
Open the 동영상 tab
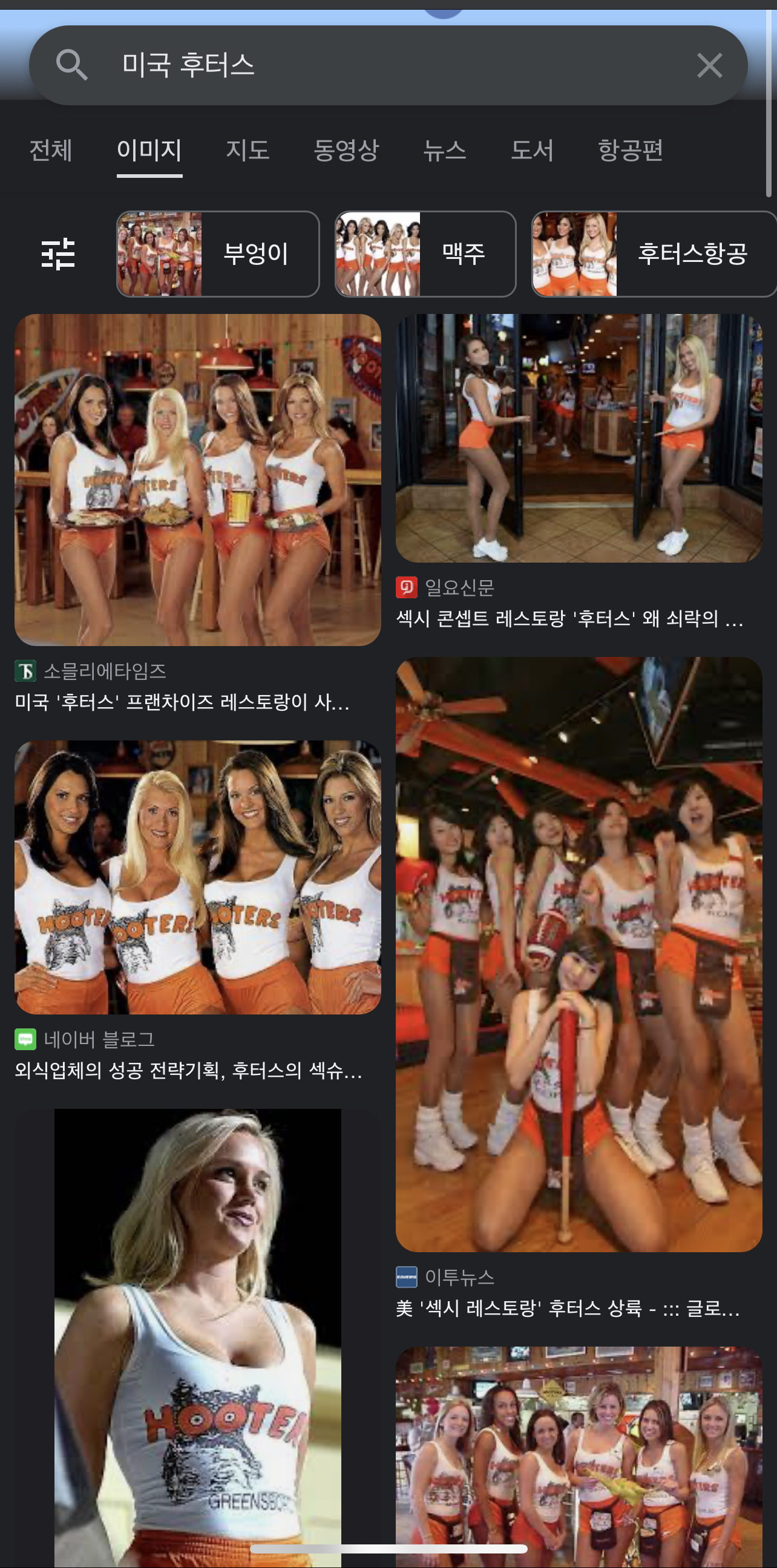[x=346, y=150]
